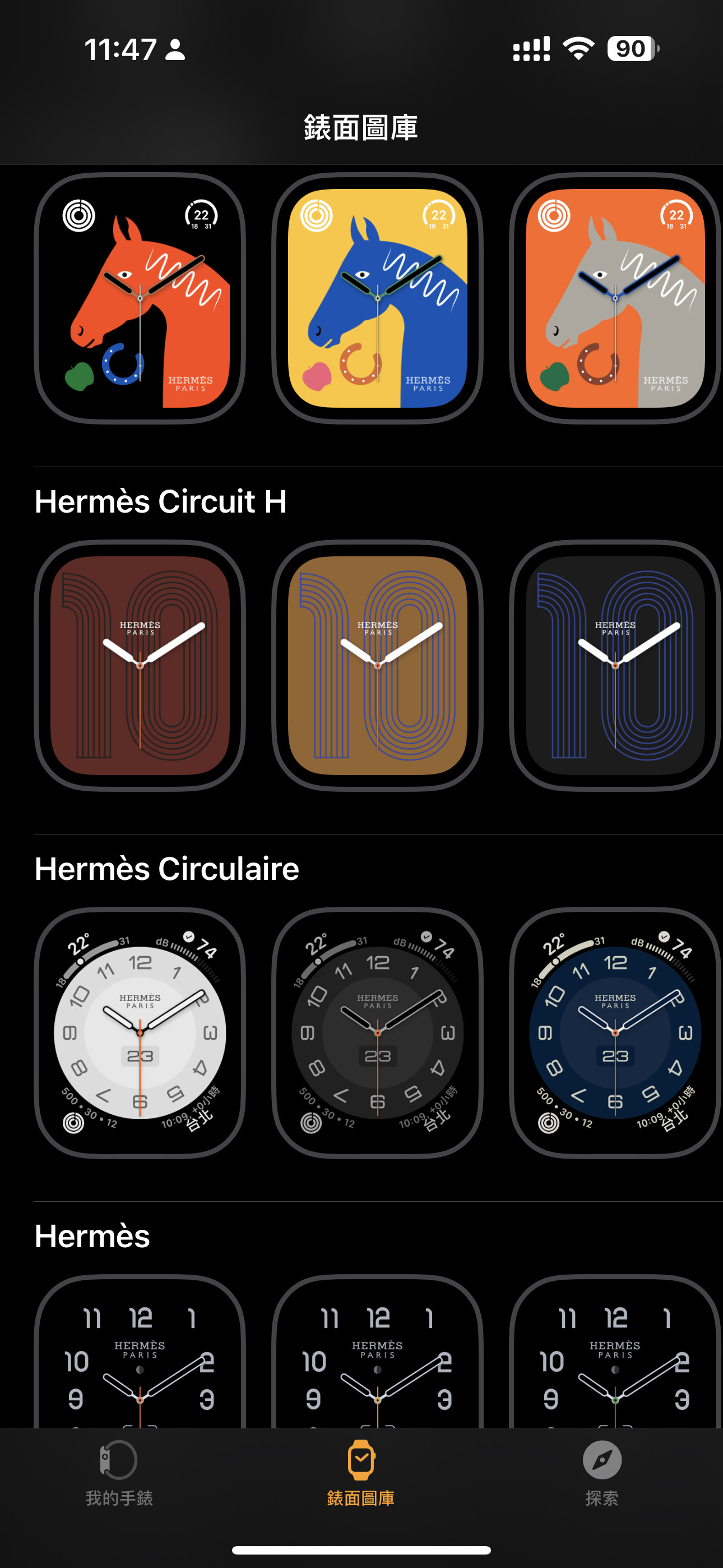The image size is (723, 1568).
Task: Open the black Hermès Circuit H face
Action: click(x=615, y=665)
